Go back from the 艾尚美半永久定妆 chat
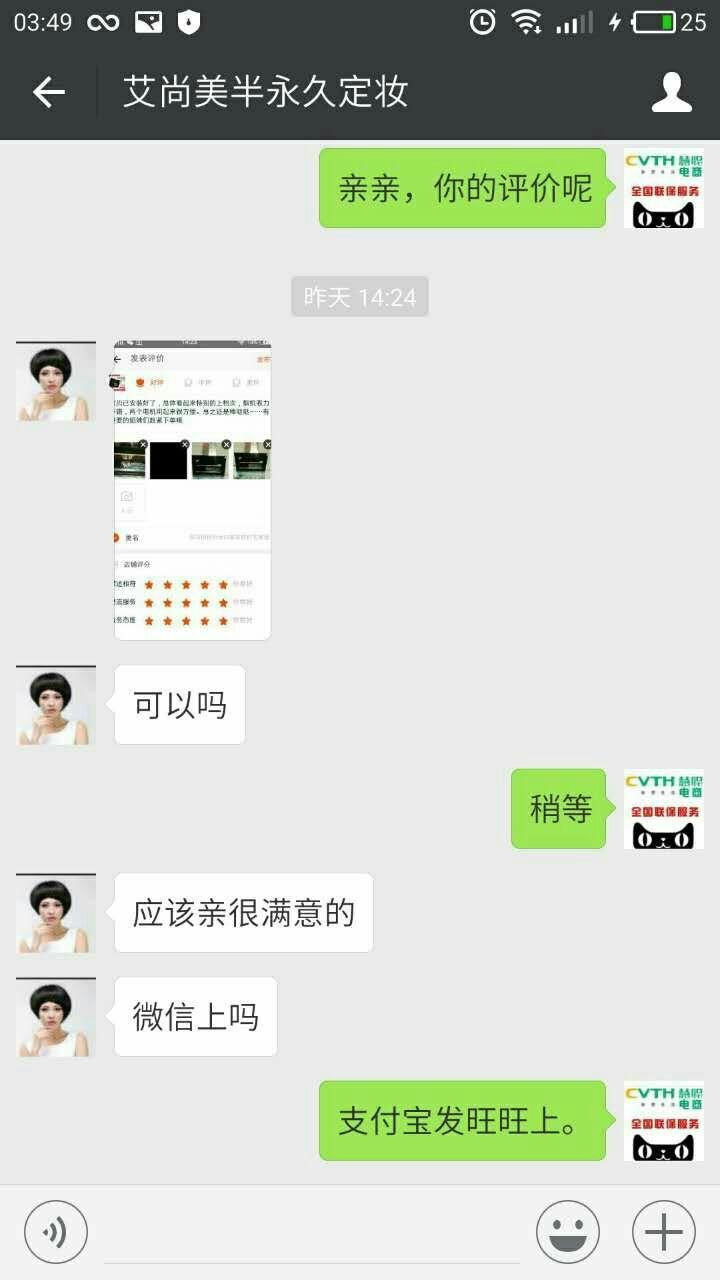The image size is (720, 1280). (48, 93)
